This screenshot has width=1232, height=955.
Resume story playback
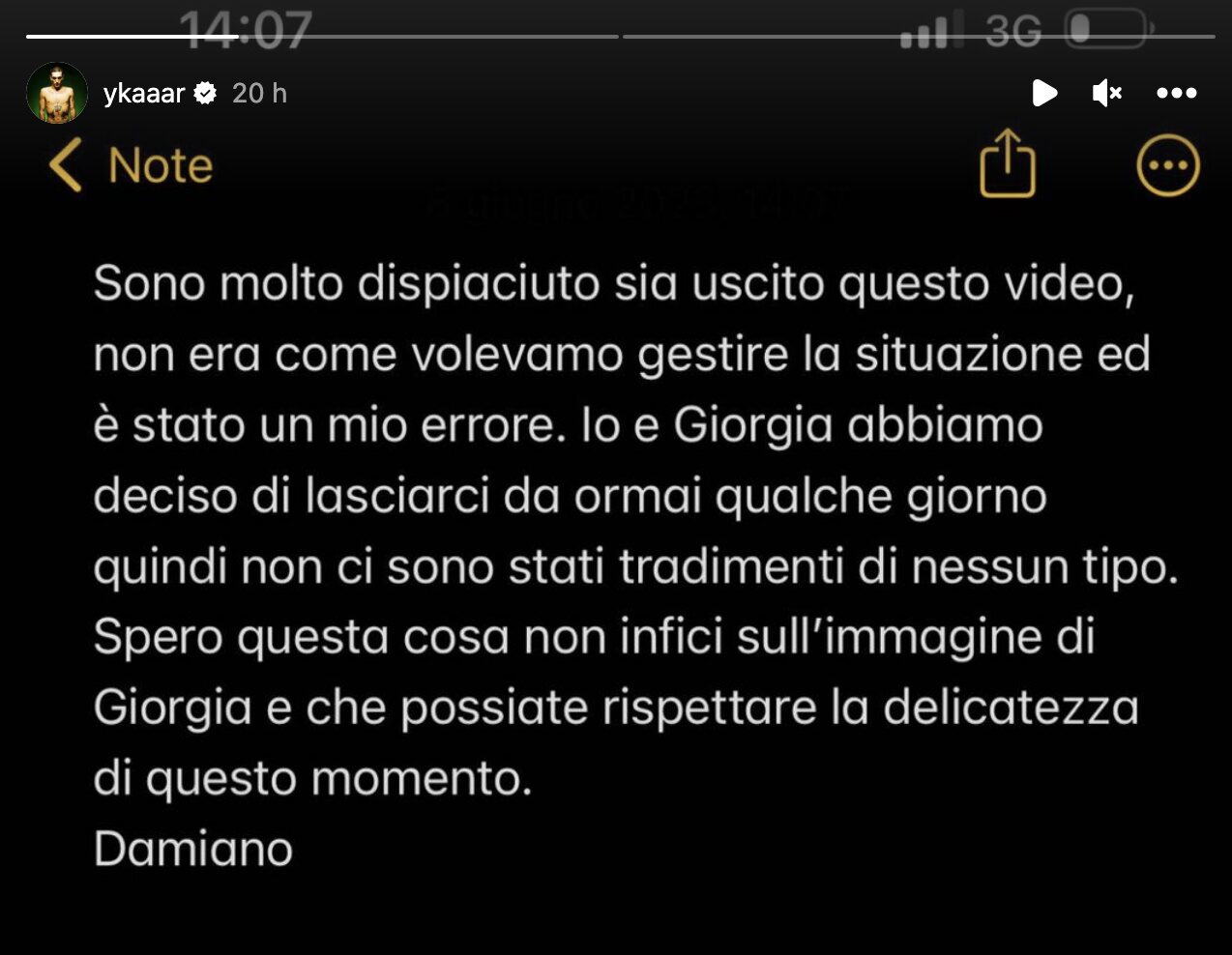(x=1044, y=93)
